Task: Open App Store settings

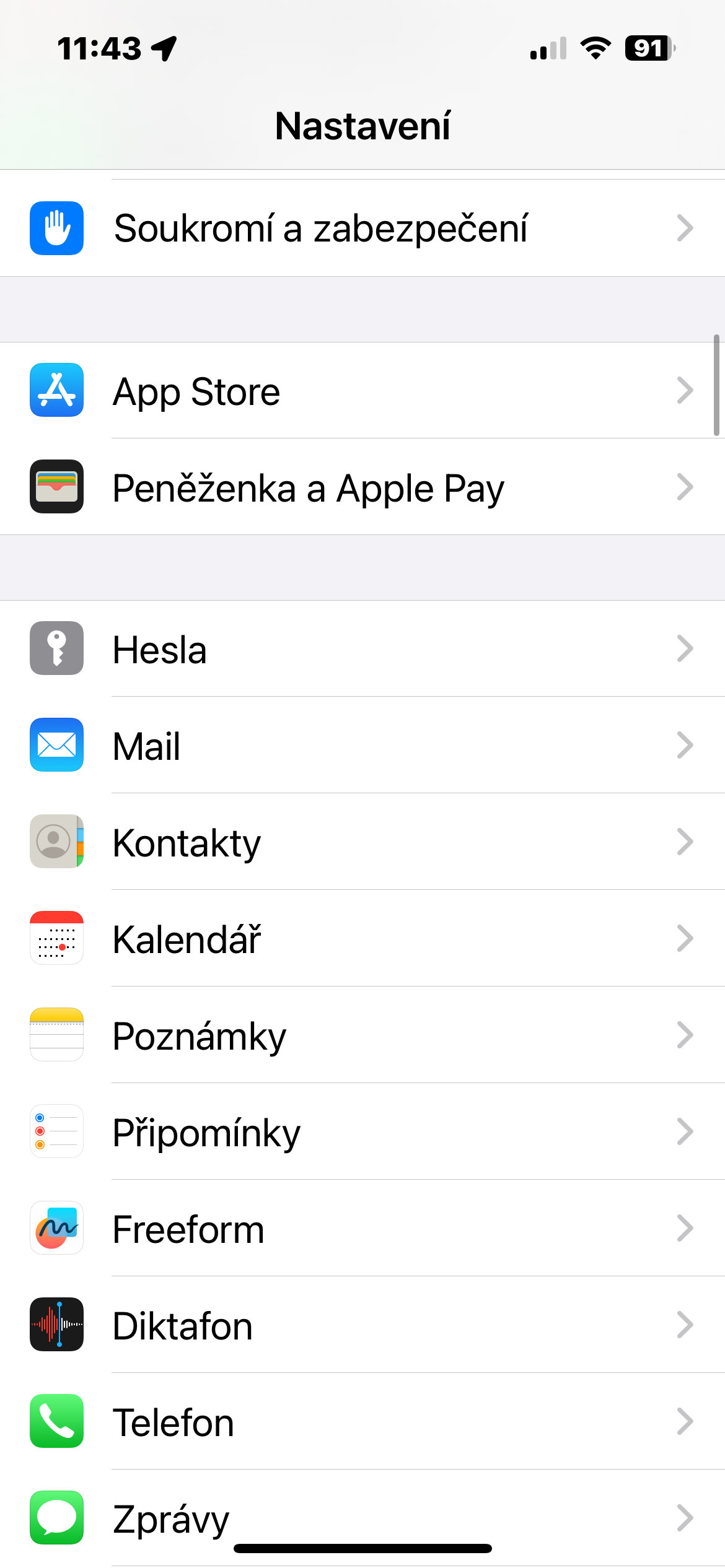Action: [362, 391]
